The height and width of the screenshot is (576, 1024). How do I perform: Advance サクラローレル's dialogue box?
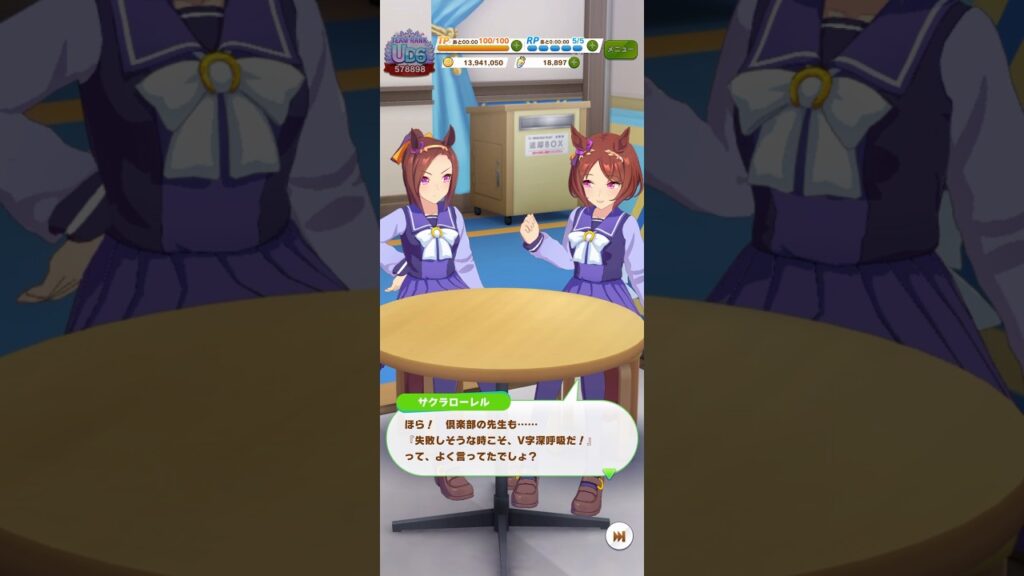[x=511, y=440]
